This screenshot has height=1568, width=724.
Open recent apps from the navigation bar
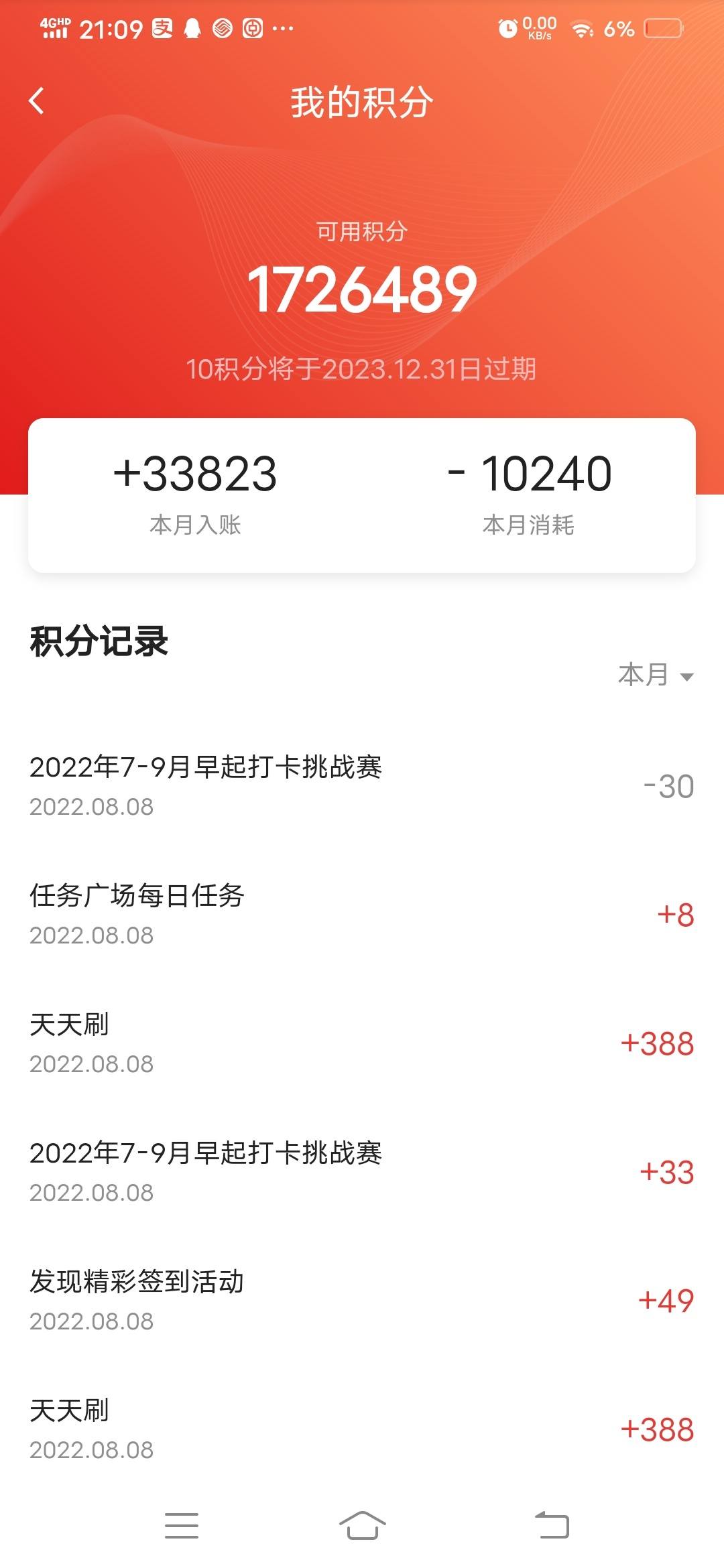(182, 1526)
